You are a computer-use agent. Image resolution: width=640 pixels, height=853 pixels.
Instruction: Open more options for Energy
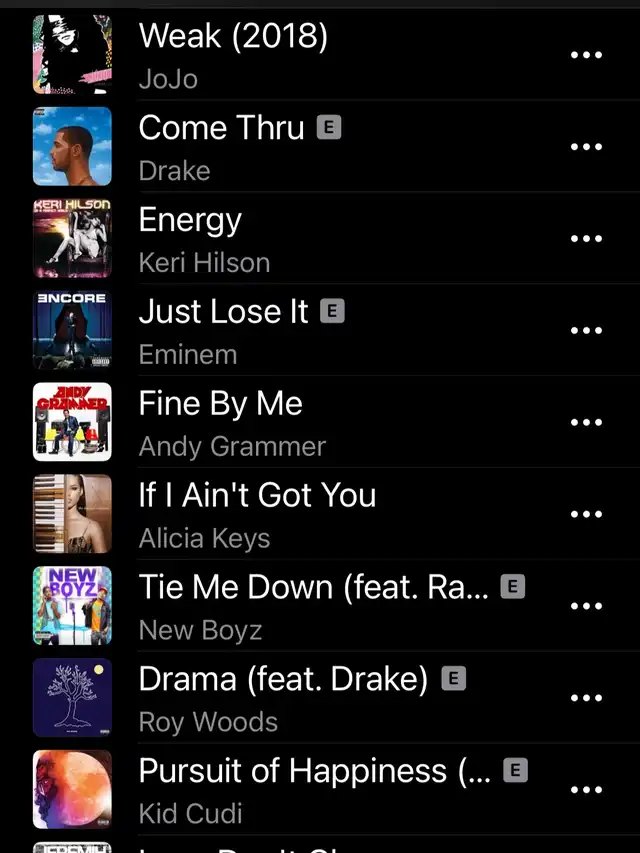[586, 239]
